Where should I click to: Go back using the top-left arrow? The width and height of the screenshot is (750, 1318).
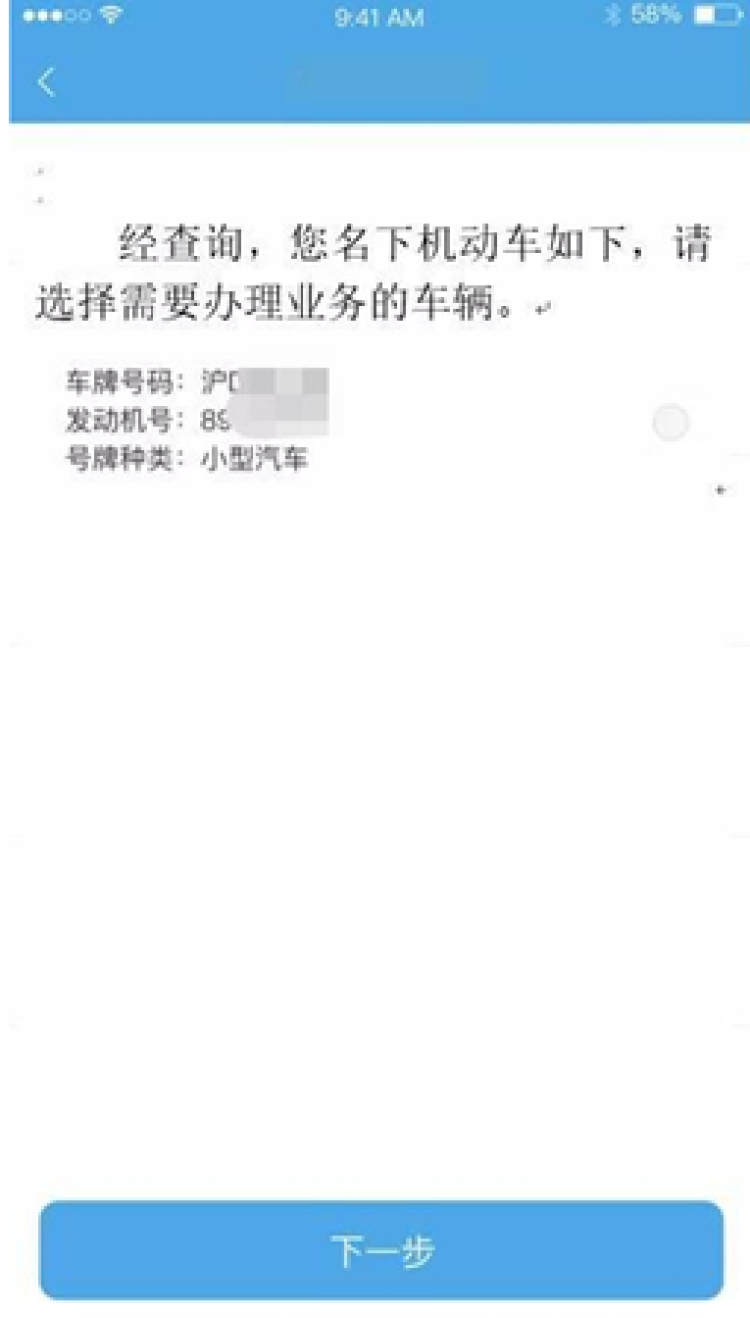tap(46, 82)
